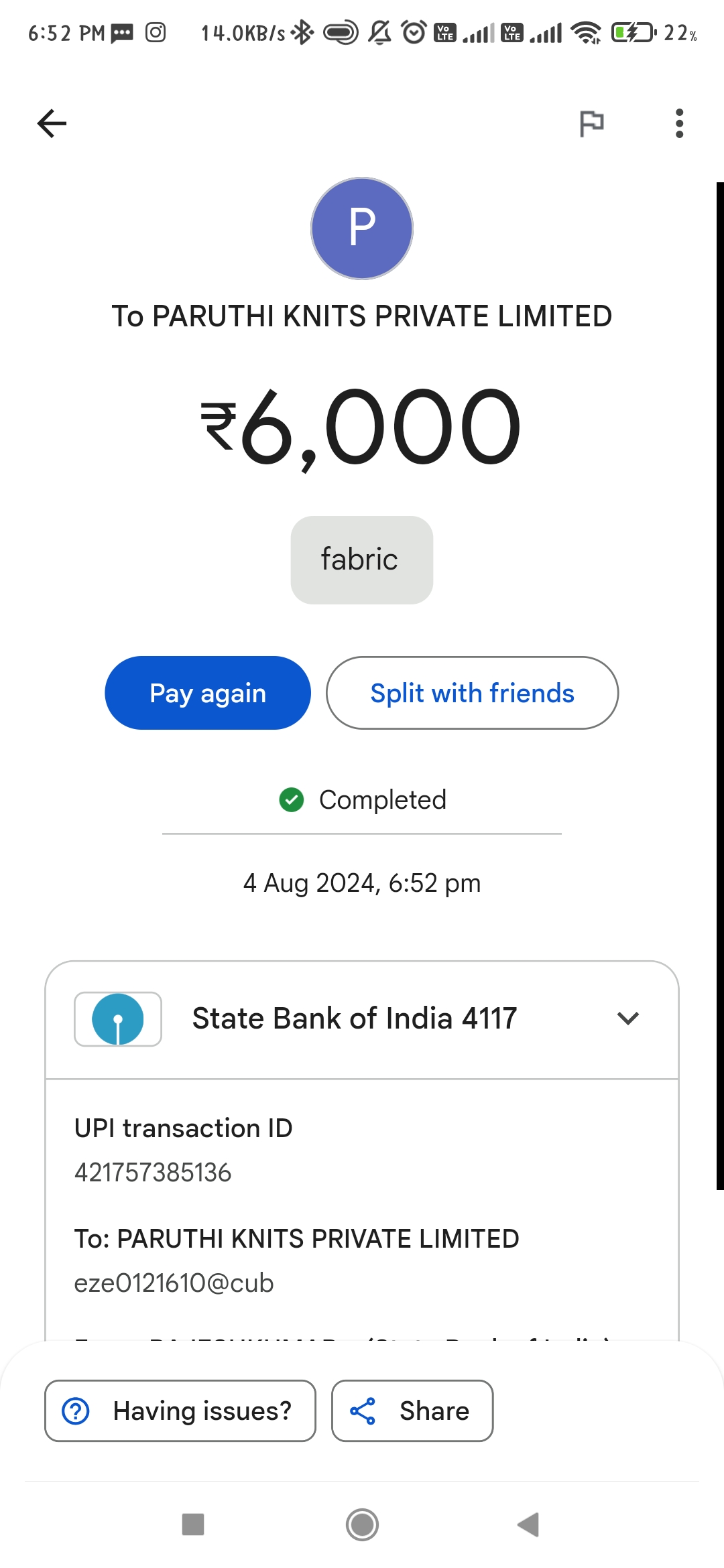Open Having issues? help
This screenshot has width=724, height=1568.
(x=180, y=1411)
